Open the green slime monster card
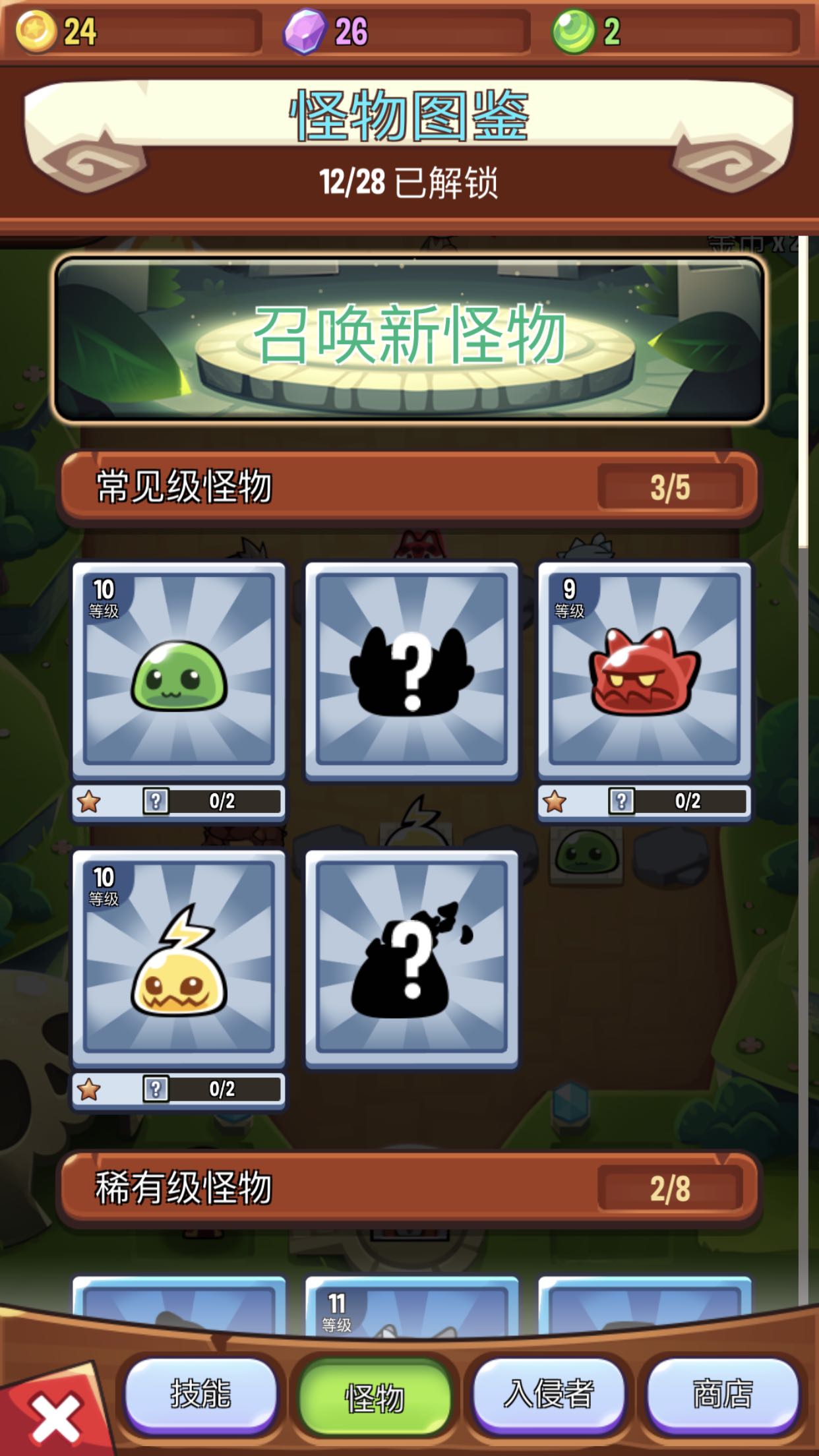 pyautogui.click(x=179, y=670)
